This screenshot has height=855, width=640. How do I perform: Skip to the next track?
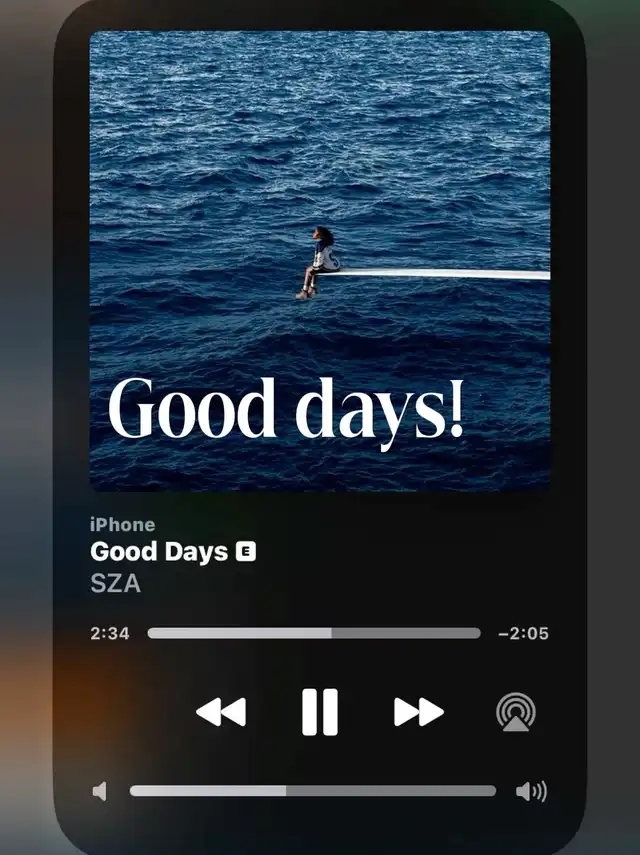click(419, 712)
